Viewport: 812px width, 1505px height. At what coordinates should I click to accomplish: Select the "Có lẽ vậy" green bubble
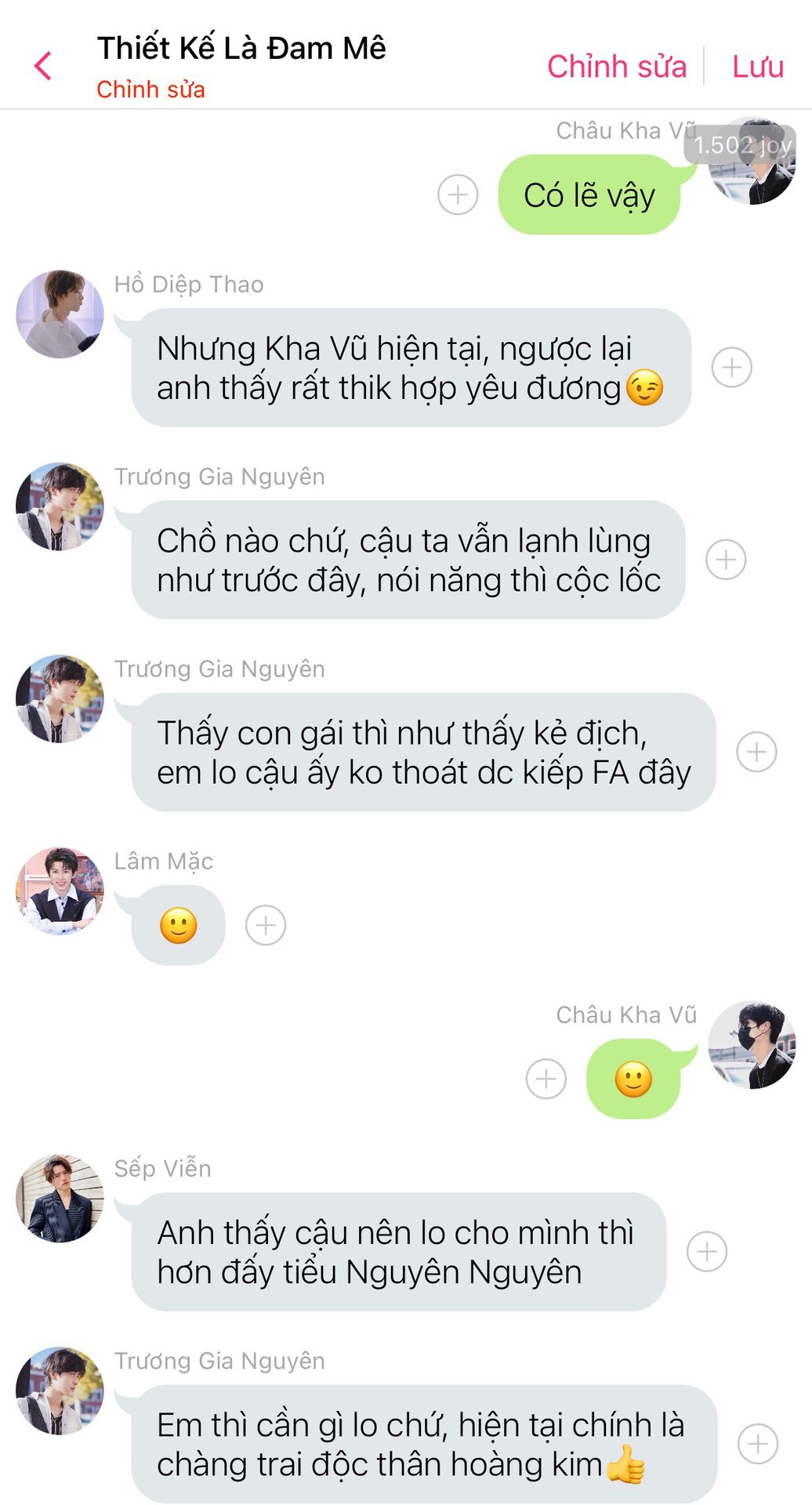(x=589, y=195)
